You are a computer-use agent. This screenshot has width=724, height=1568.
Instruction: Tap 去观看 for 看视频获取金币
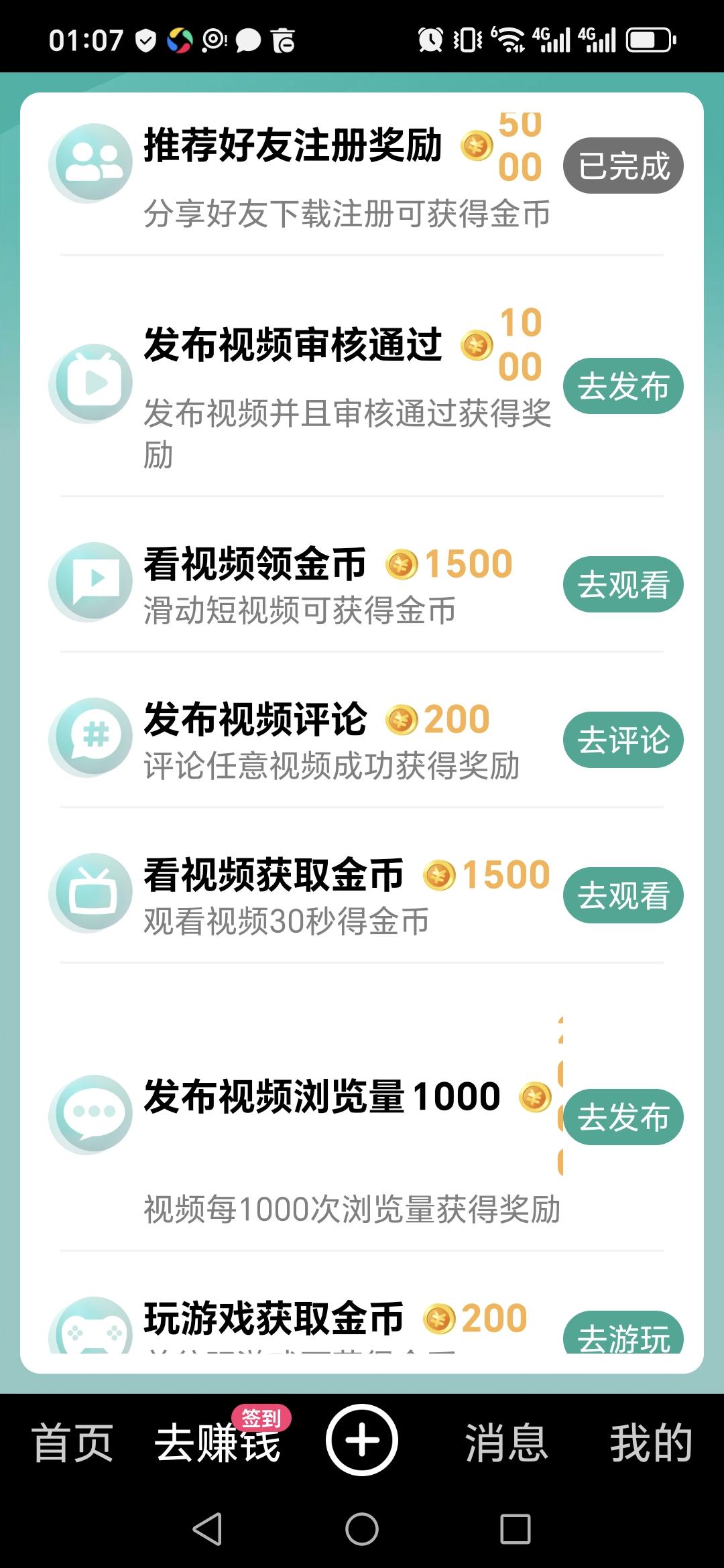pyautogui.click(x=623, y=895)
